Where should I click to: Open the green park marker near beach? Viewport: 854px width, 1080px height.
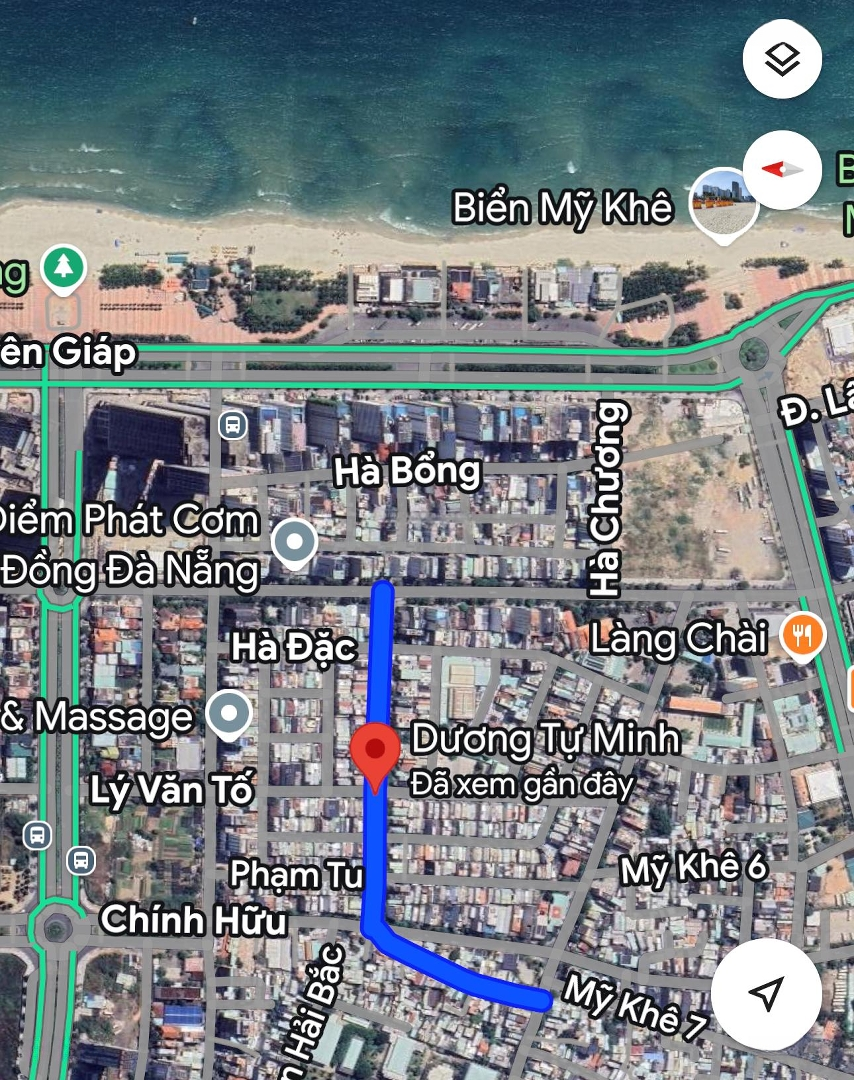point(64,267)
